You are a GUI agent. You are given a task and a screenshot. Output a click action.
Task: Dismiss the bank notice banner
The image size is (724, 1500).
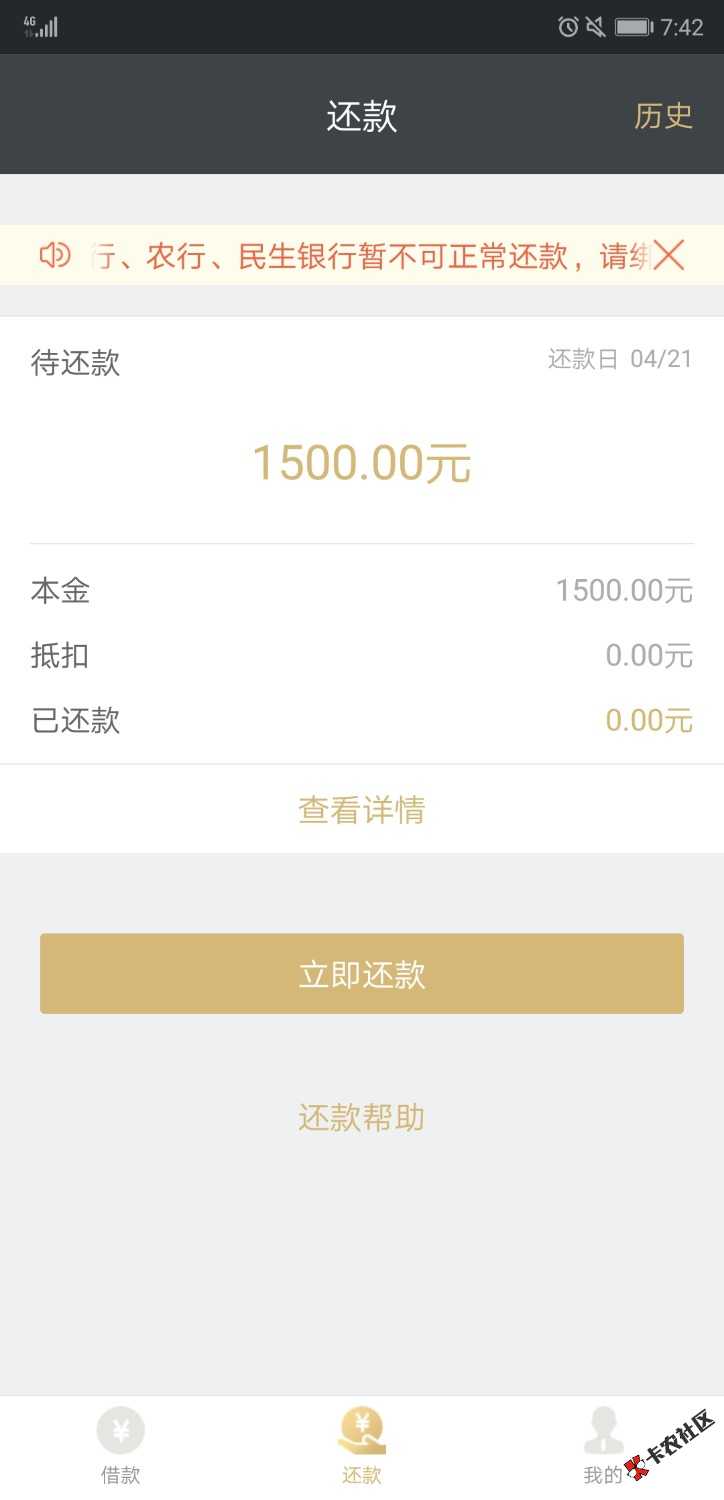pos(669,256)
